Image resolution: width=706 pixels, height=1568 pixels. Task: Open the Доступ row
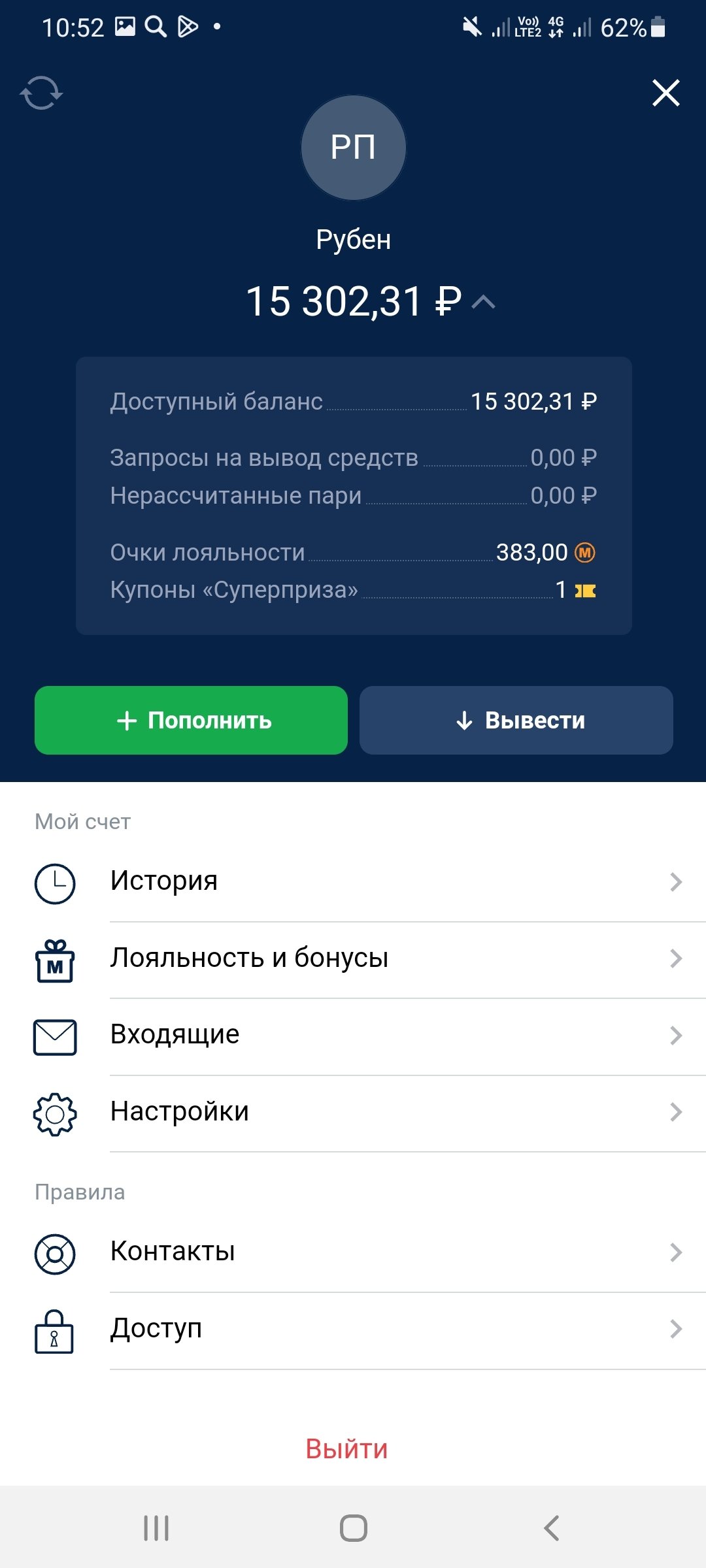point(353,1329)
